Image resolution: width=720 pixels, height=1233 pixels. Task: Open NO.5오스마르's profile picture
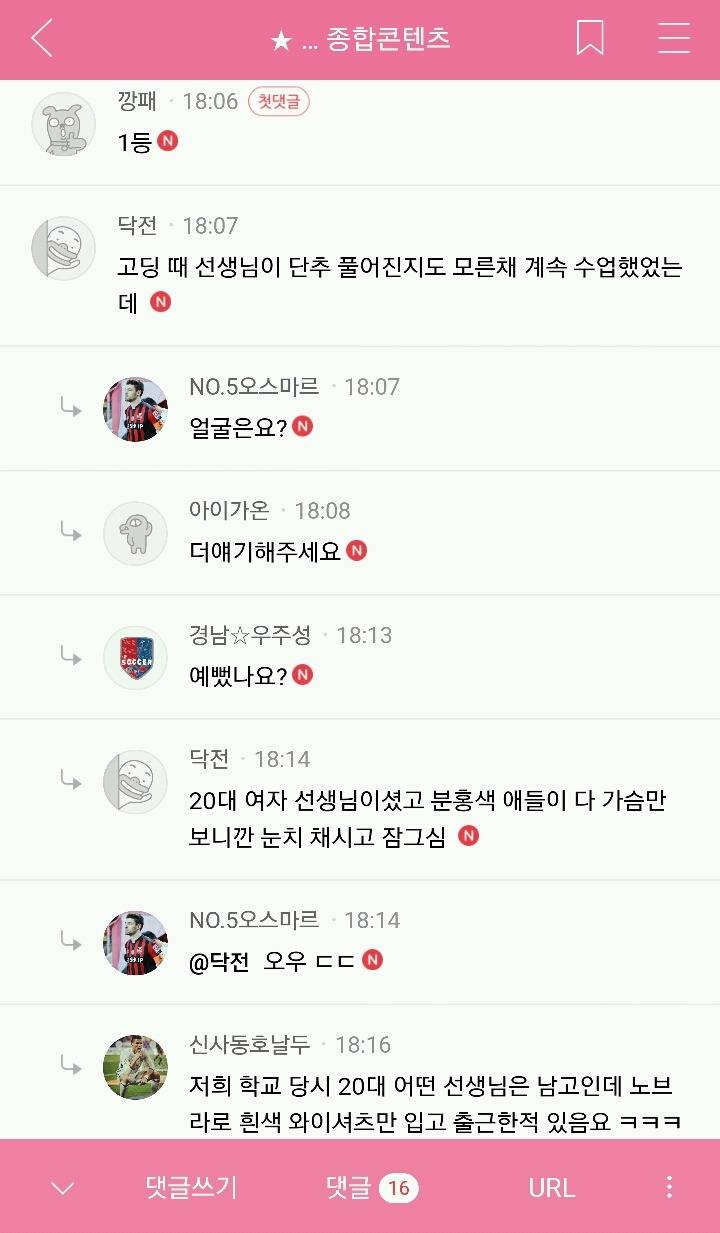[x=135, y=410]
